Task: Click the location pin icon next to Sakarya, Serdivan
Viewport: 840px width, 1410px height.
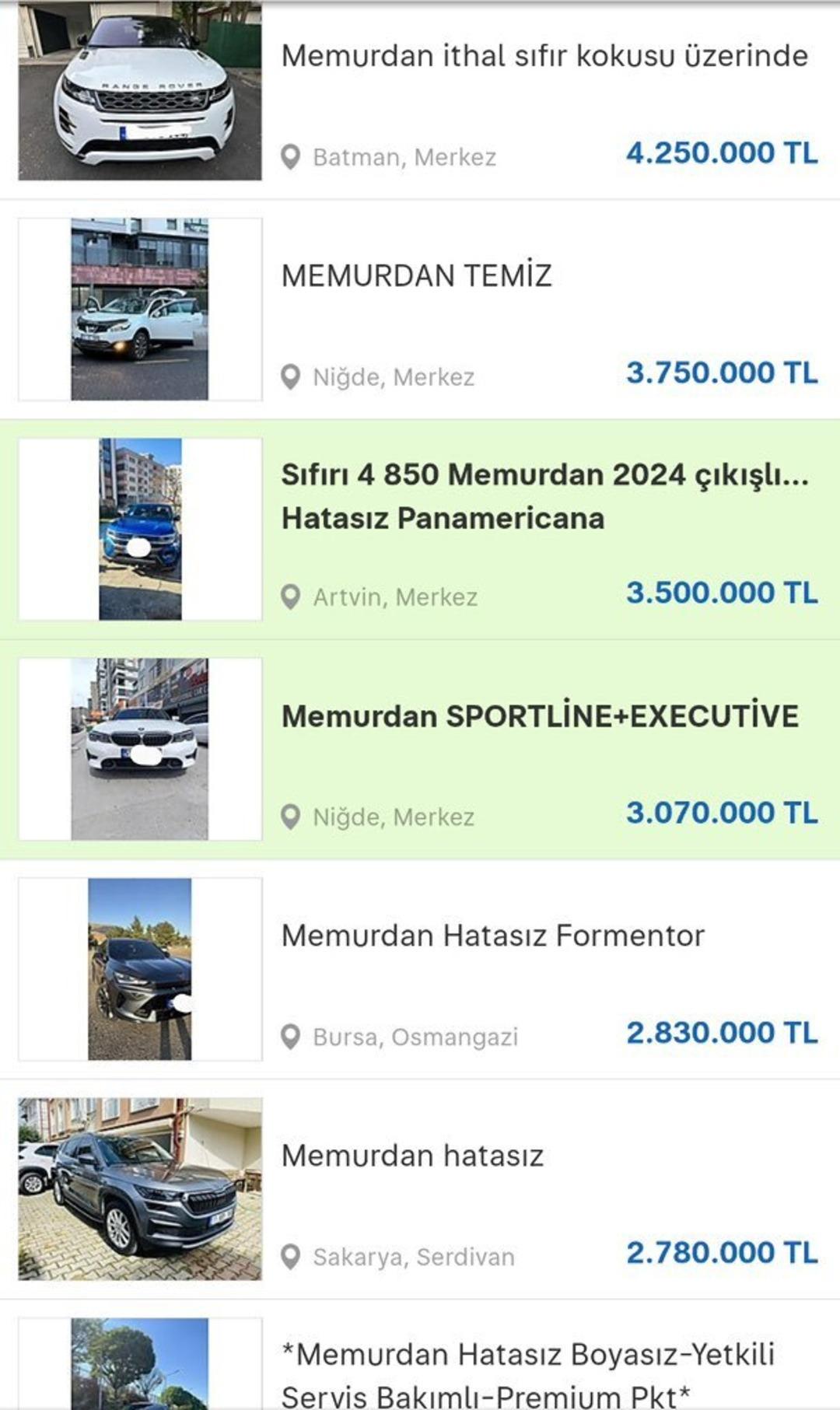Action: coord(292,1254)
